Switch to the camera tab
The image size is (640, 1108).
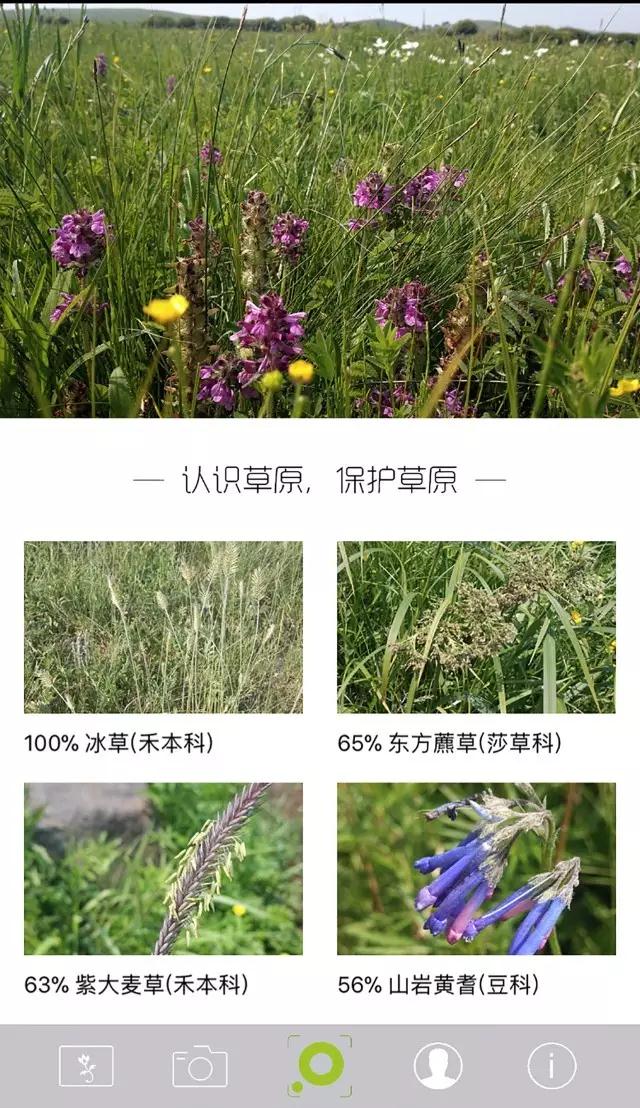[x=200, y=1066]
